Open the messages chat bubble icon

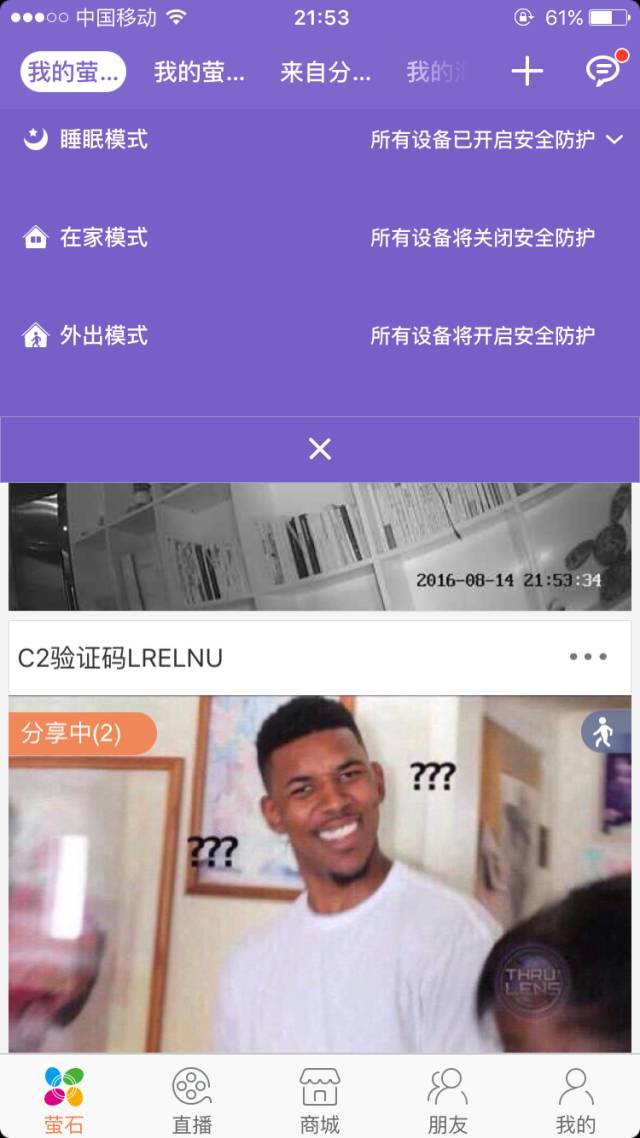point(602,71)
